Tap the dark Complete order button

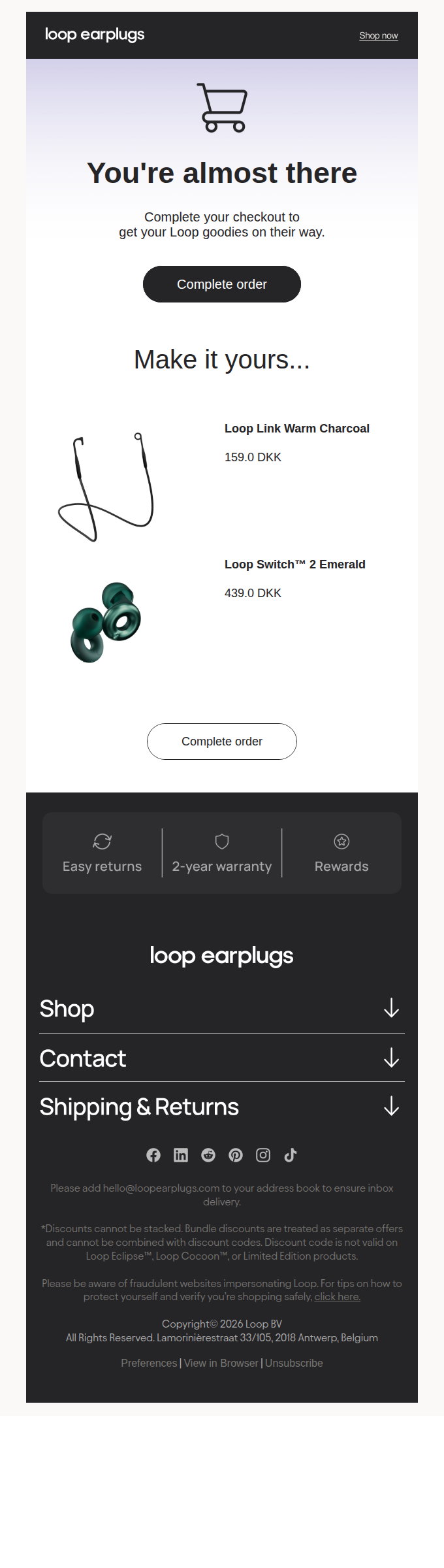[222, 284]
